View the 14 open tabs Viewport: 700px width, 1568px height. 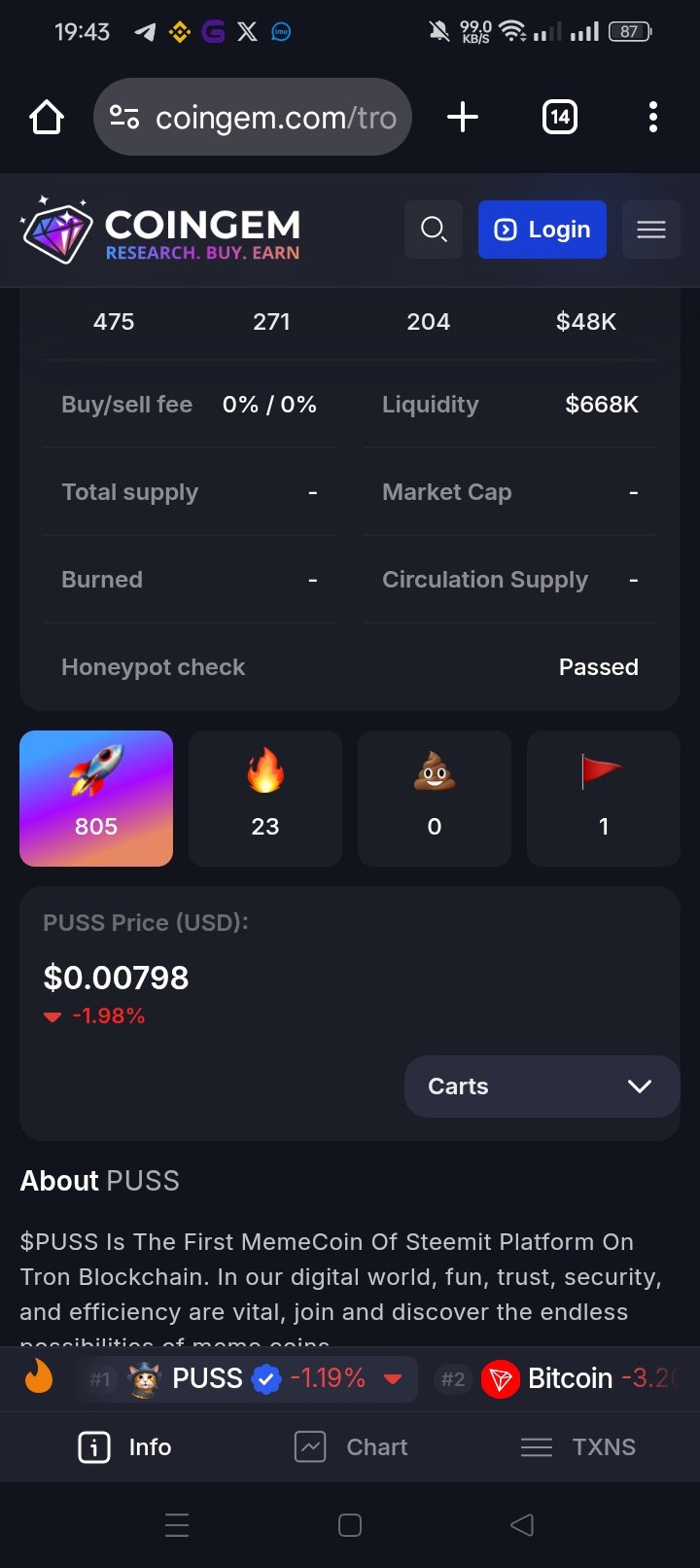[x=560, y=118]
